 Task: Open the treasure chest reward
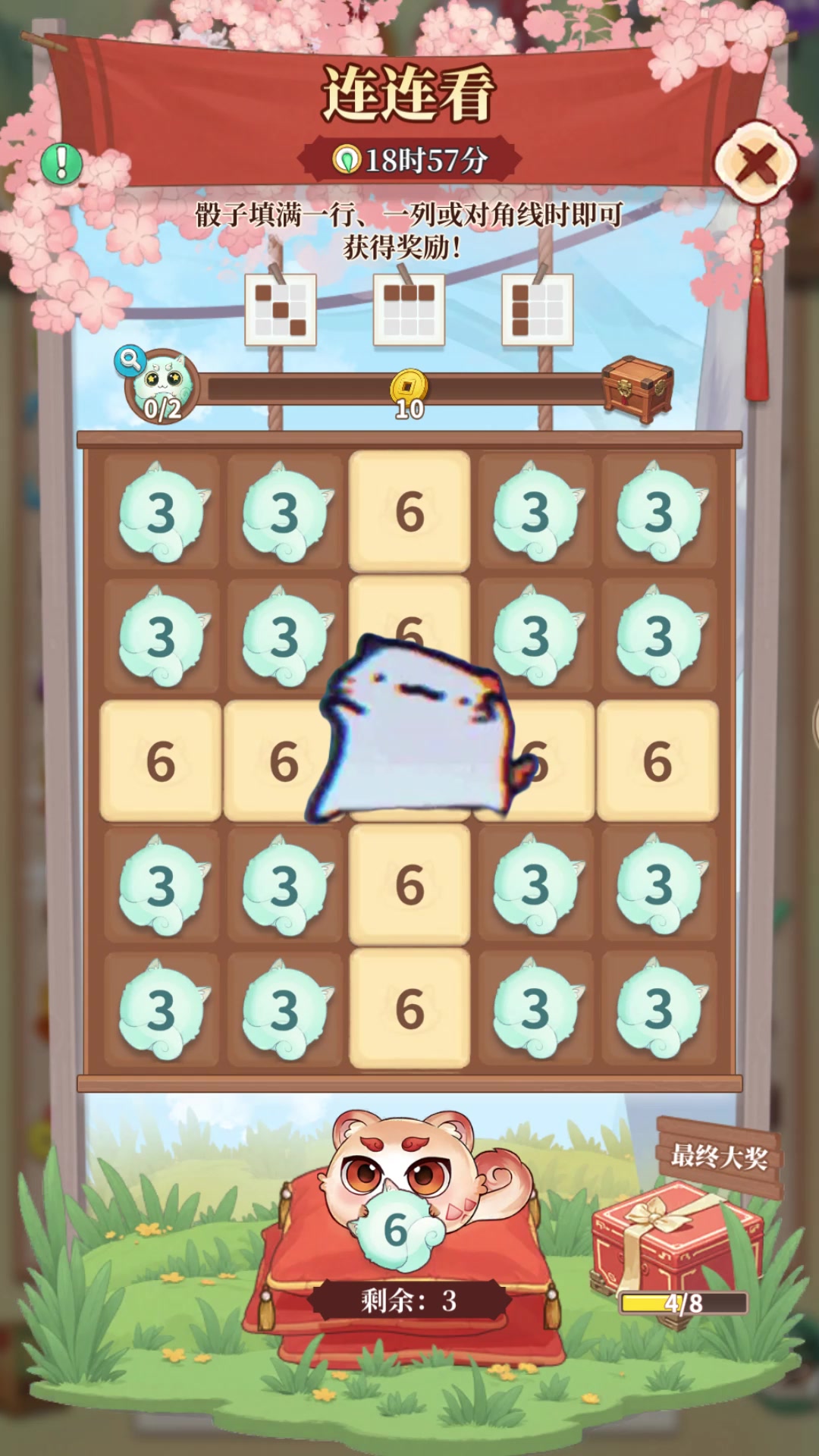point(638,388)
